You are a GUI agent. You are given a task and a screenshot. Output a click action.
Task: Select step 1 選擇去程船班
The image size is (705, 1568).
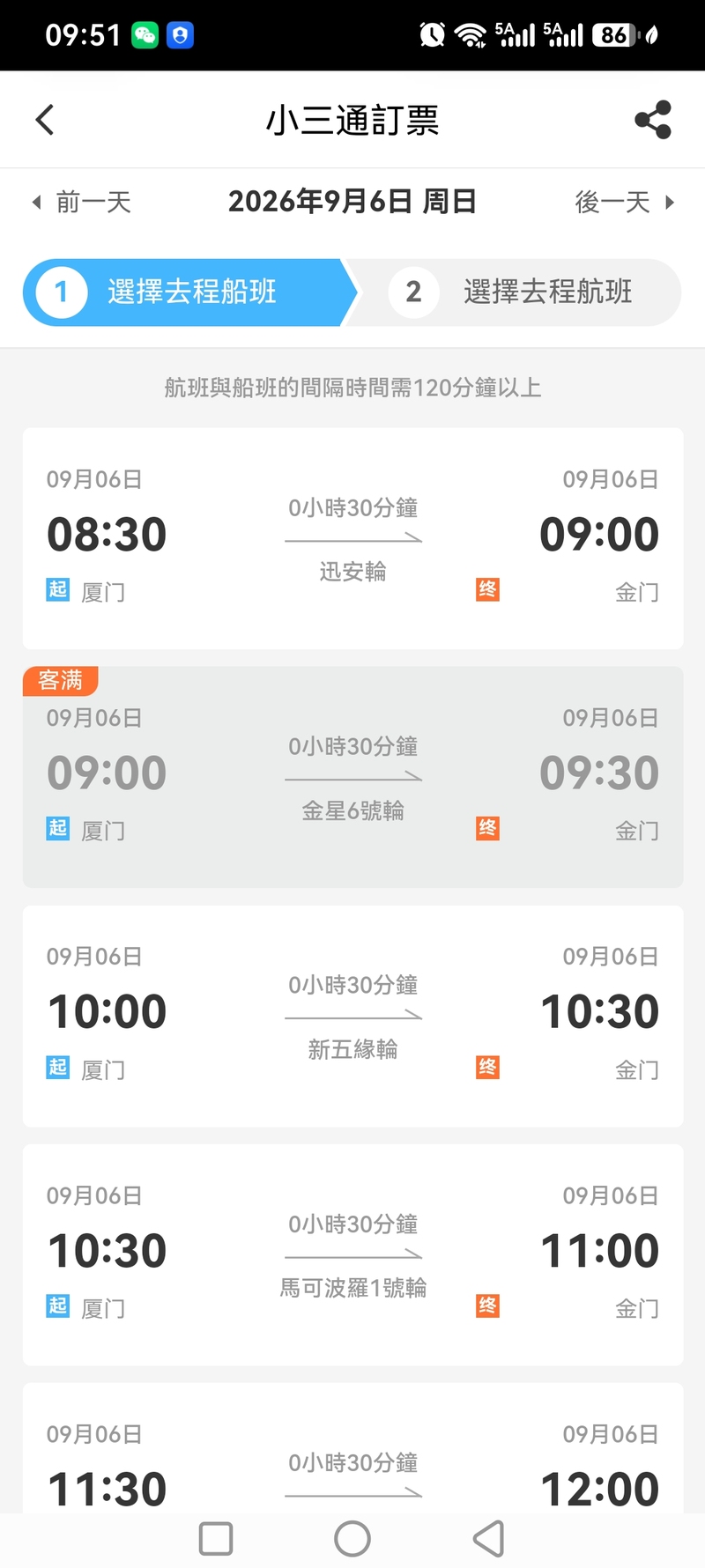click(190, 292)
